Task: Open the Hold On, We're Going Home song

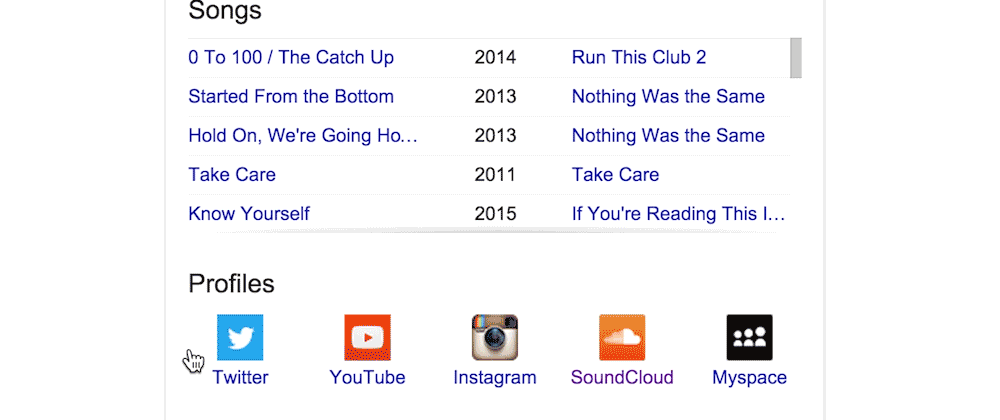Action: [x=303, y=136]
